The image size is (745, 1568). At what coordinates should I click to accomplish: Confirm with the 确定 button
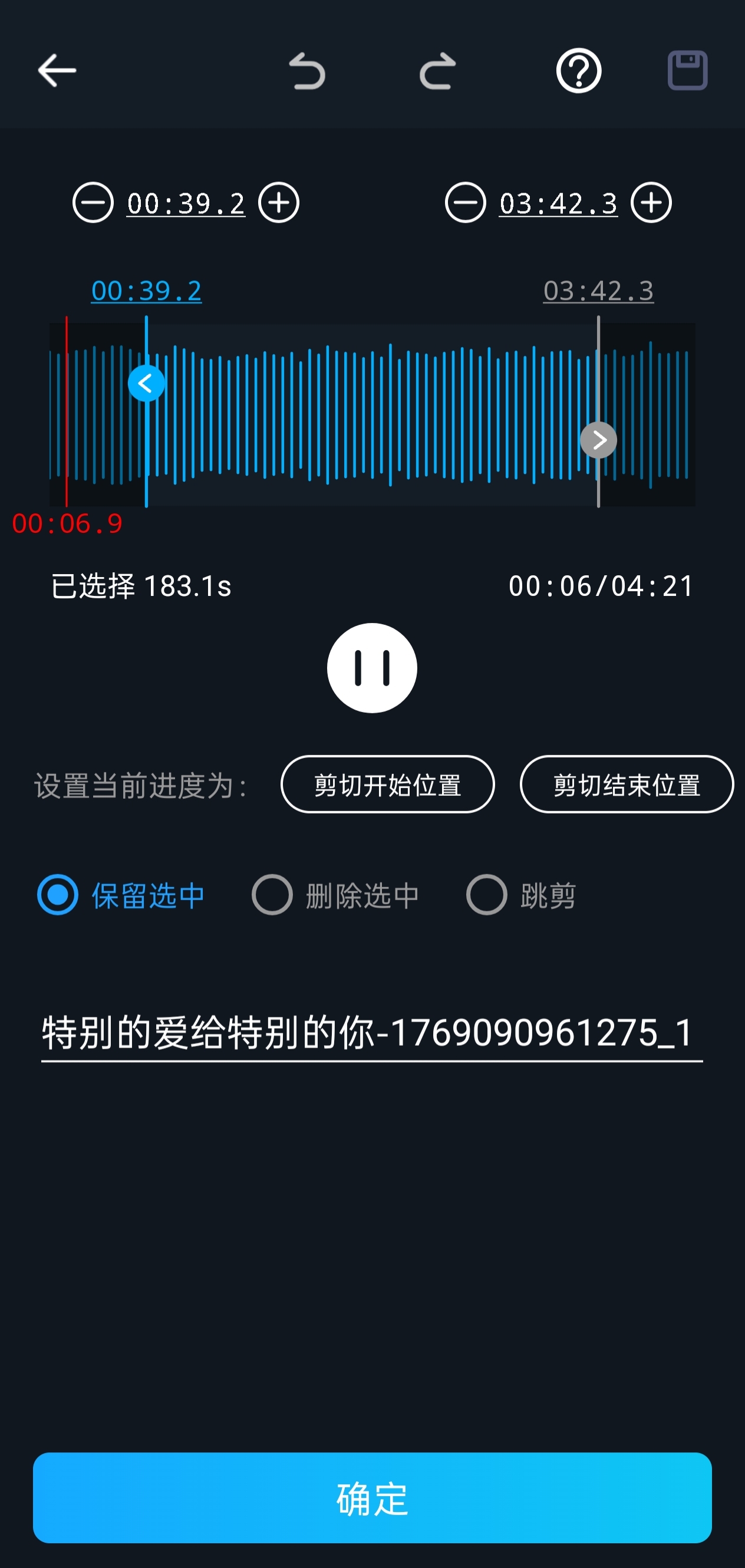coord(372,1498)
